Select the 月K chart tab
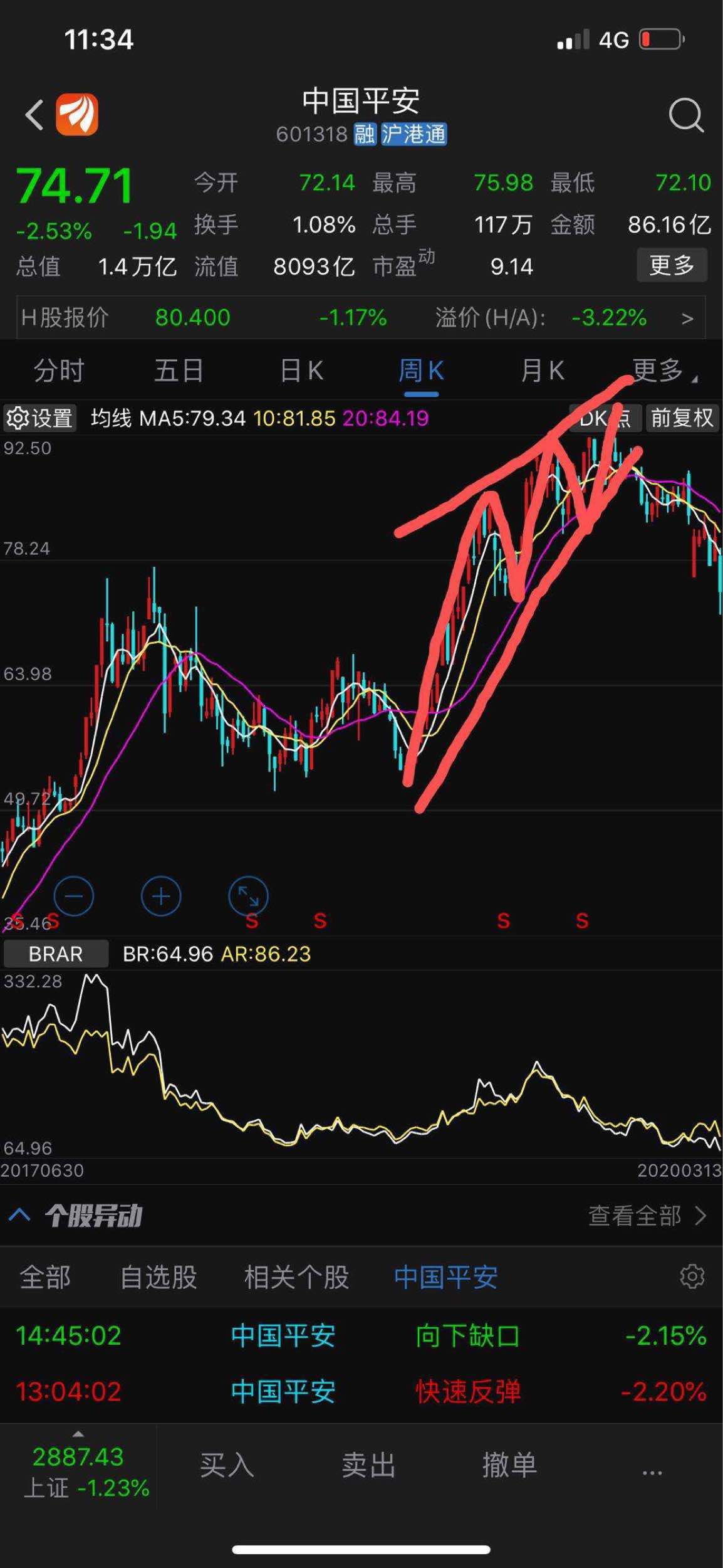 coord(543,371)
